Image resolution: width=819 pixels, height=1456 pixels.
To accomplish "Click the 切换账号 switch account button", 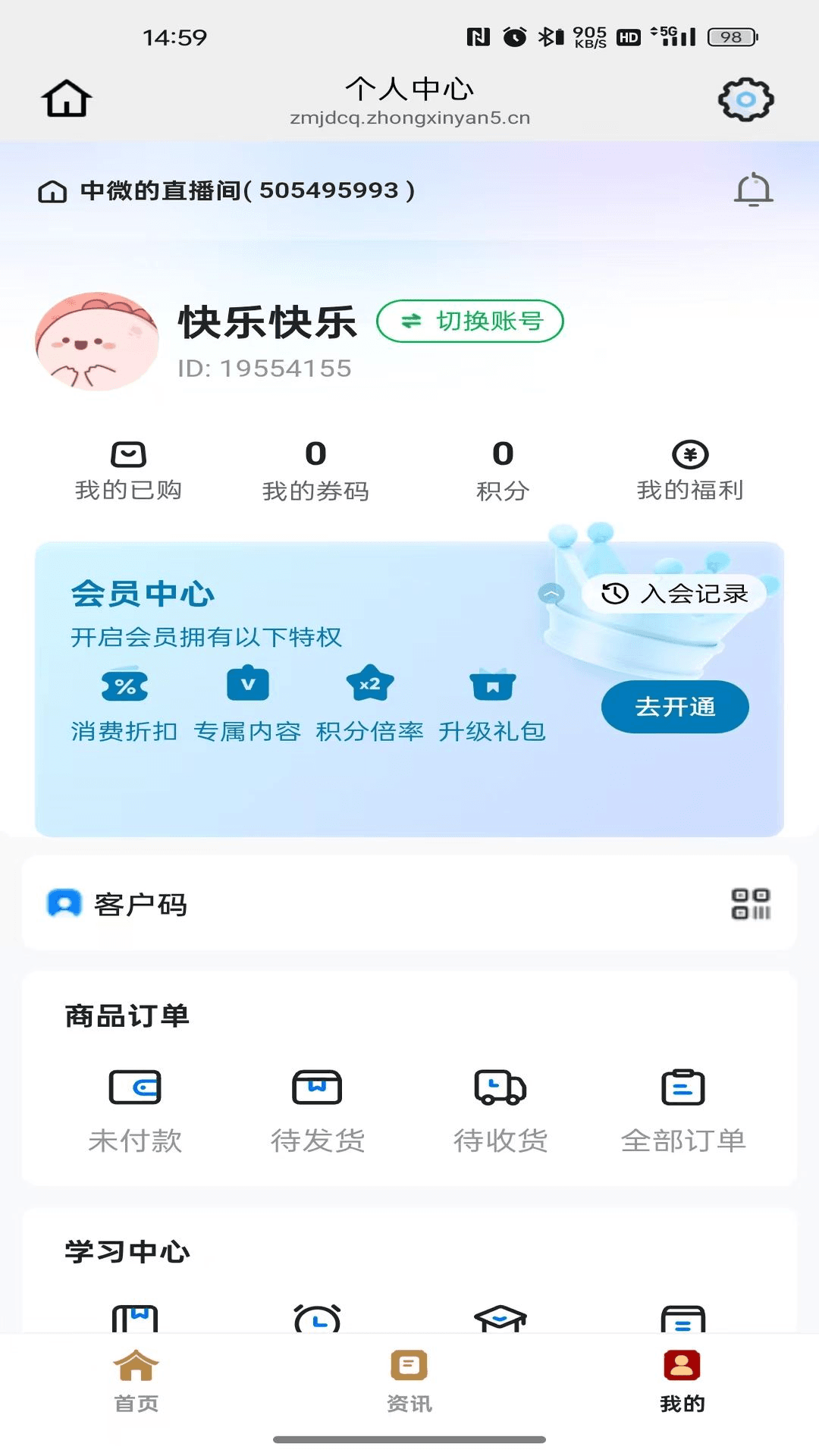I will point(470,322).
